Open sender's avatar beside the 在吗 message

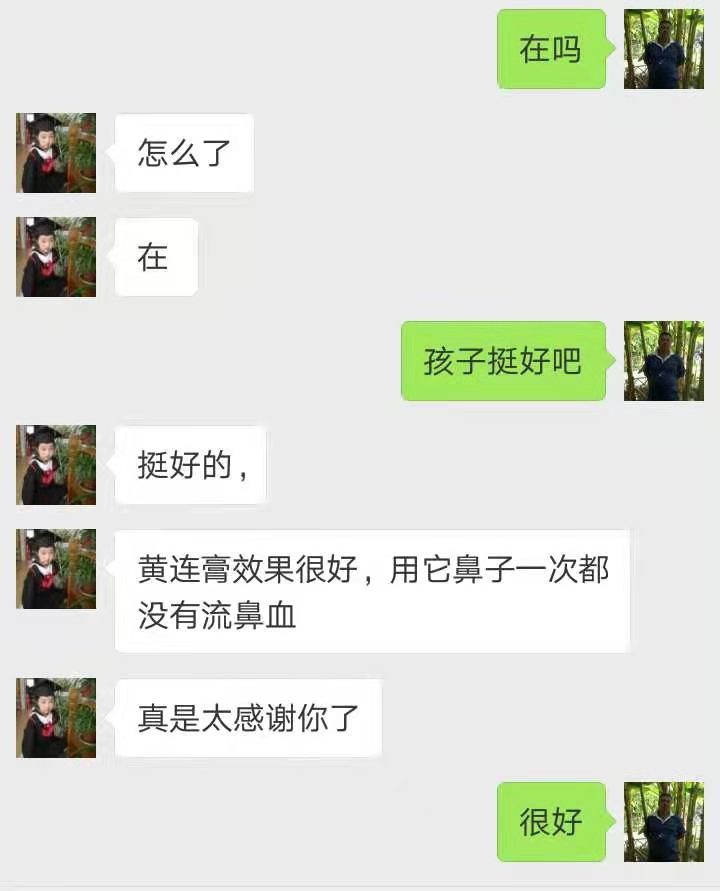[664, 49]
